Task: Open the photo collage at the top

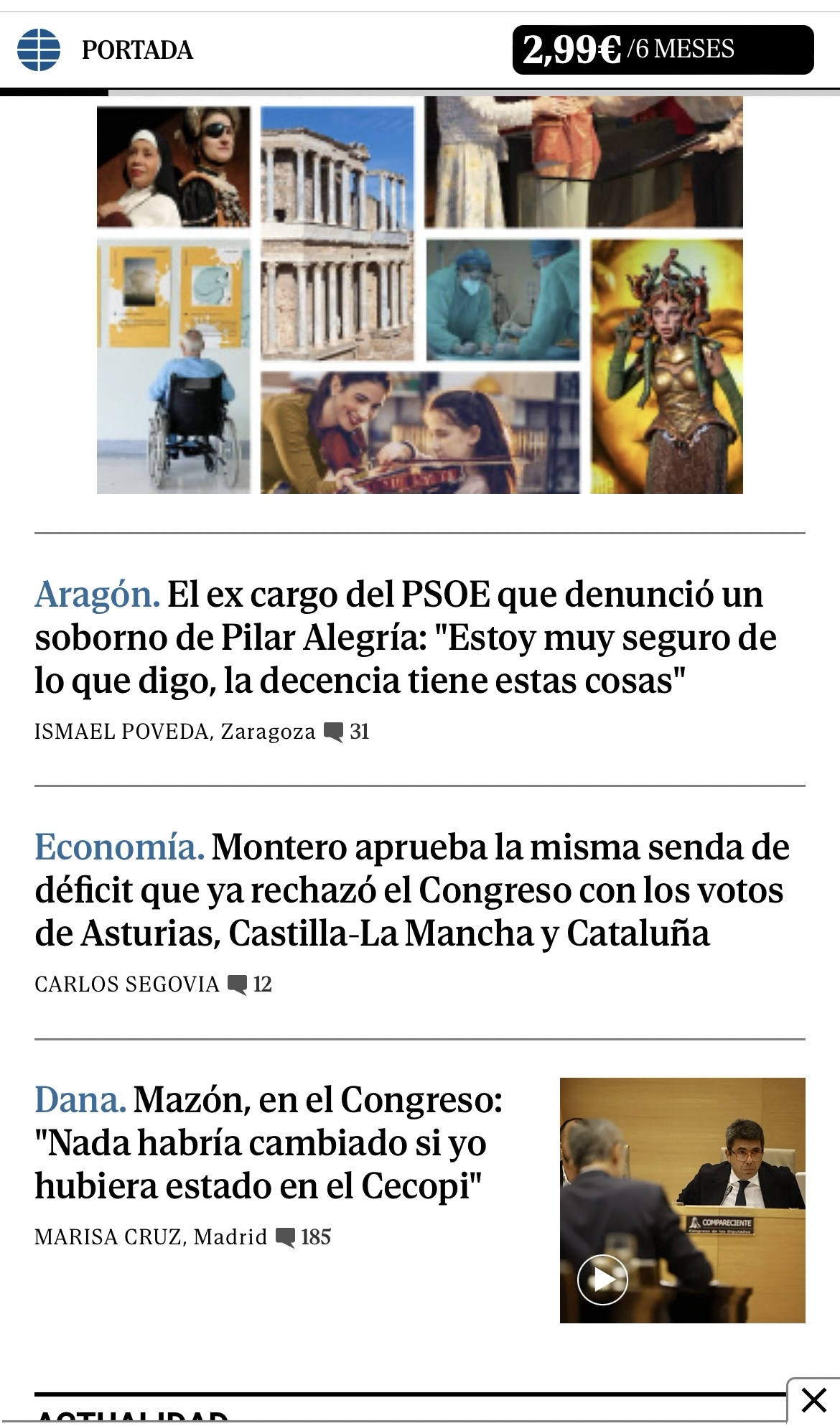Action: (x=420, y=296)
